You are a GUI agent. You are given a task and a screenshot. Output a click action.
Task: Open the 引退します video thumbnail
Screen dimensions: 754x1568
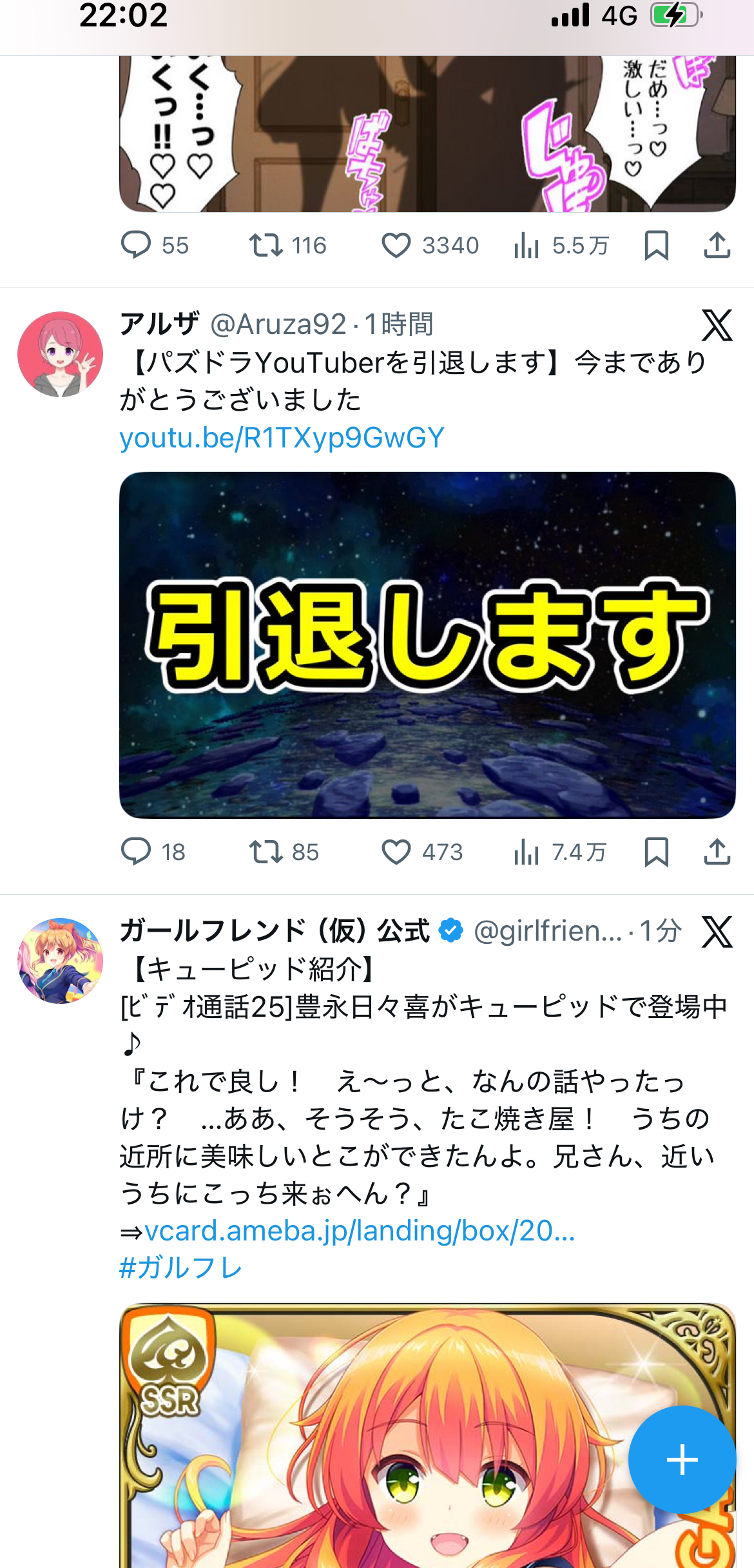[x=427, y=645]
